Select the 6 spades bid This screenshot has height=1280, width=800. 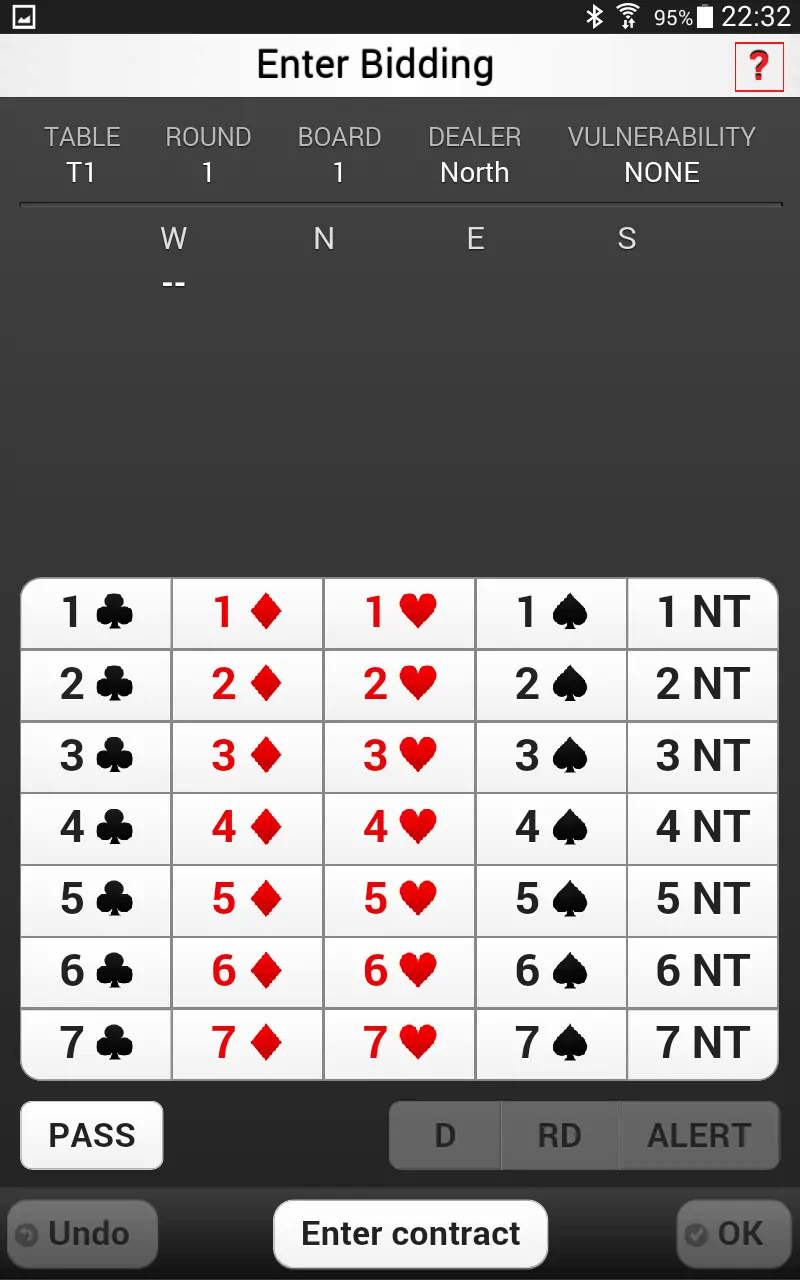click(551, 972)
